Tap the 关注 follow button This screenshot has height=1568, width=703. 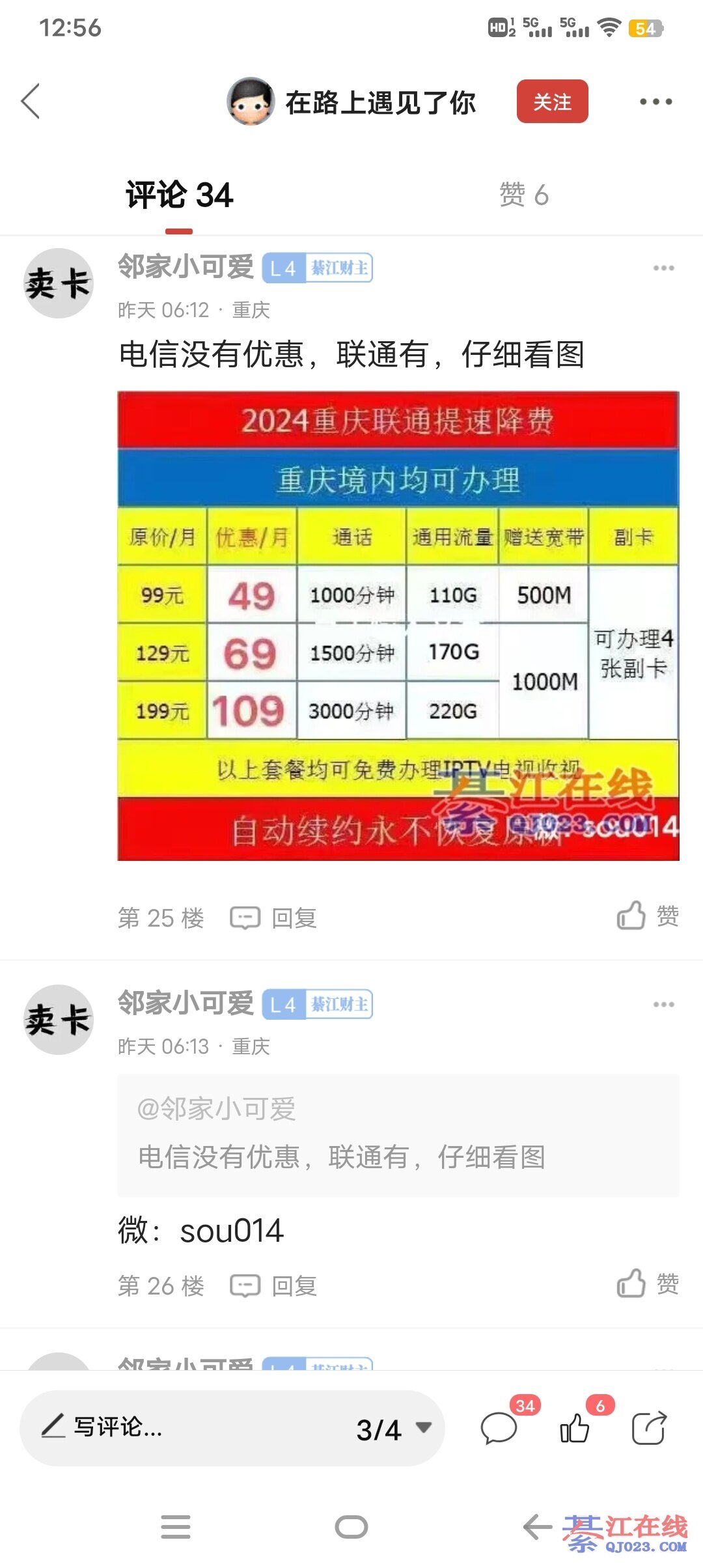(x=552, y=102)
